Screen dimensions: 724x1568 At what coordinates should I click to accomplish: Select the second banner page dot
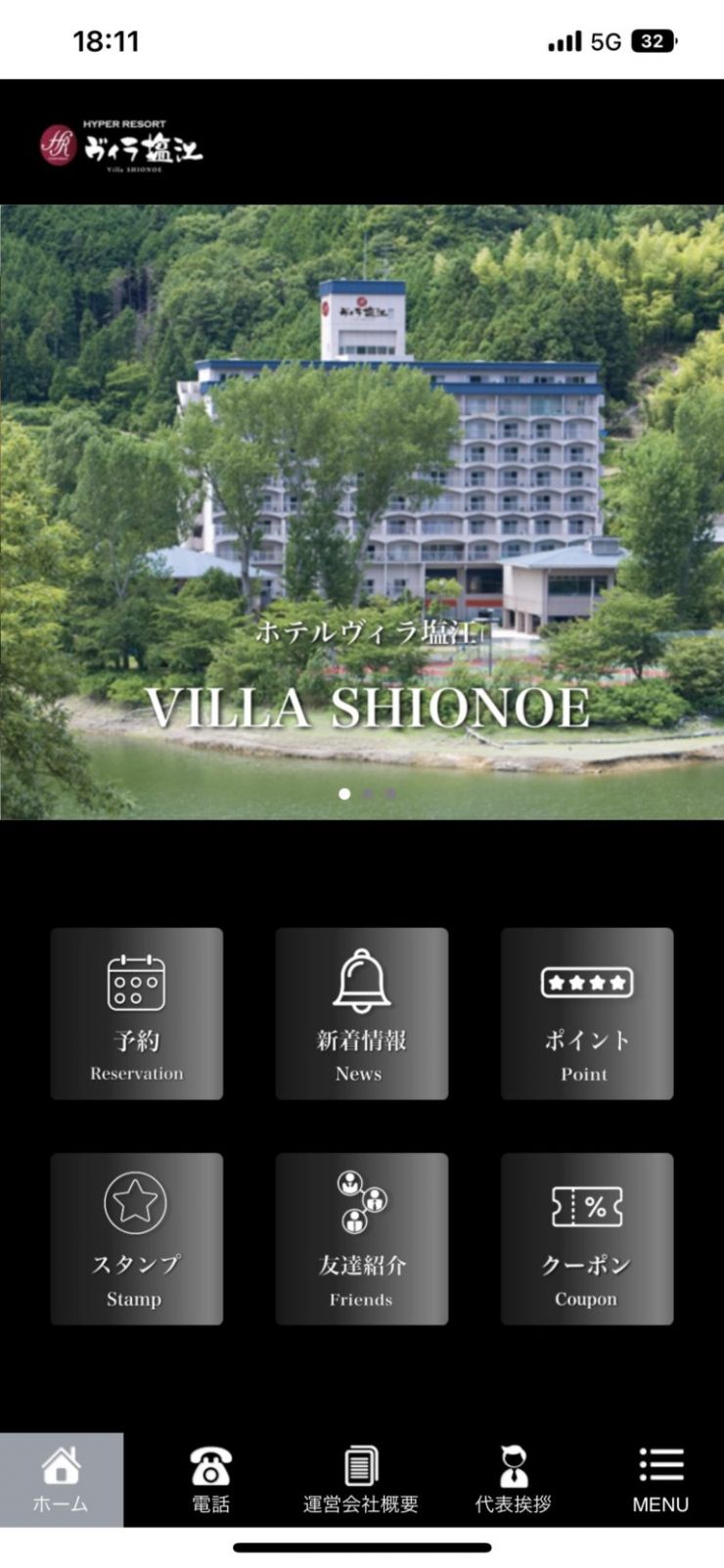(368, 794)
